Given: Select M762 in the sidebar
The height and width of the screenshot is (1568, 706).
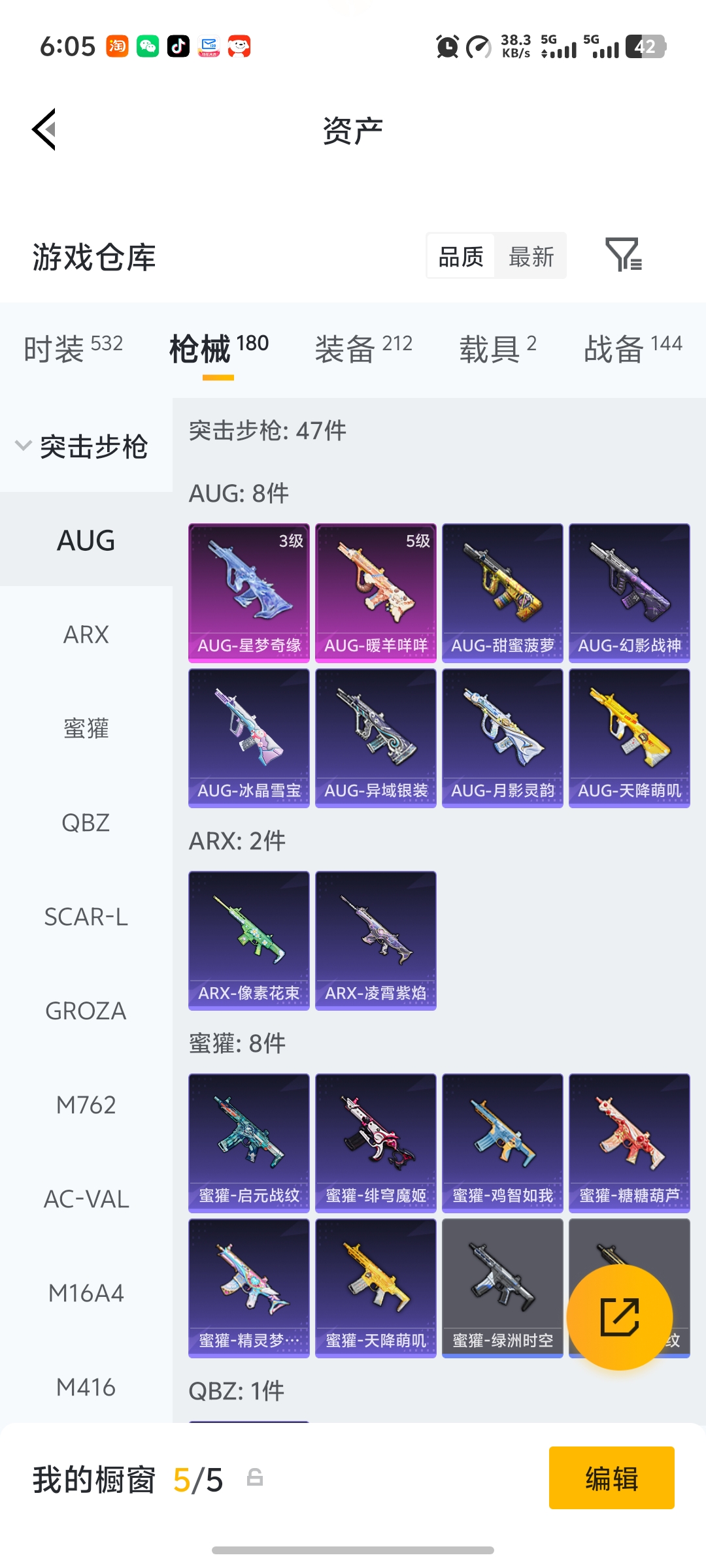Looking at the screenshot, I should [x=86, y=1105].
